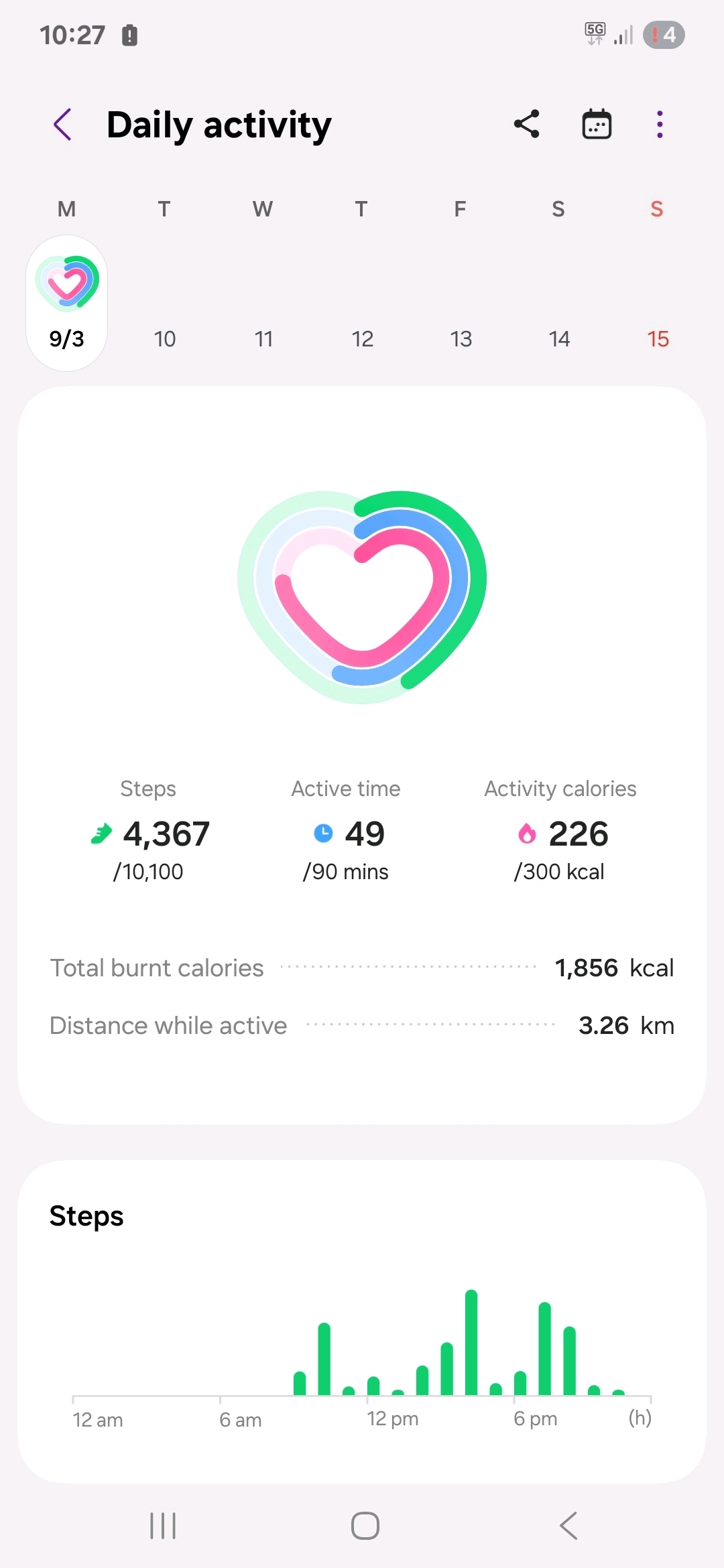This screenshot has height=1568, width=724.
Task: Open recent apps from the navigation bar
Action: coord(163,1526)
